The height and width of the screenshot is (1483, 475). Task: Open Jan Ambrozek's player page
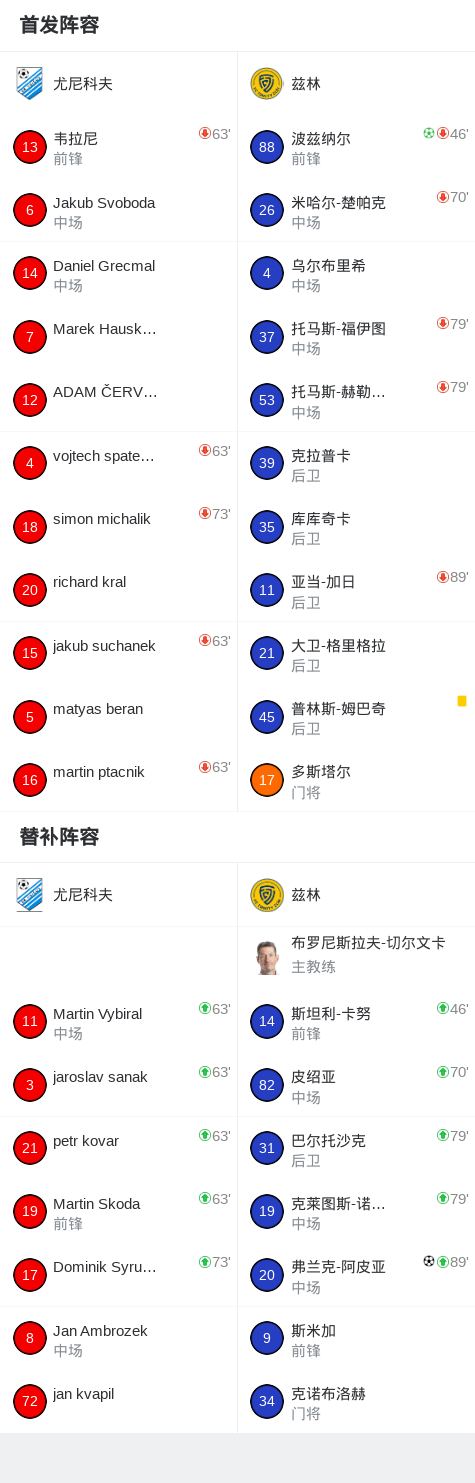point(118,1338)
